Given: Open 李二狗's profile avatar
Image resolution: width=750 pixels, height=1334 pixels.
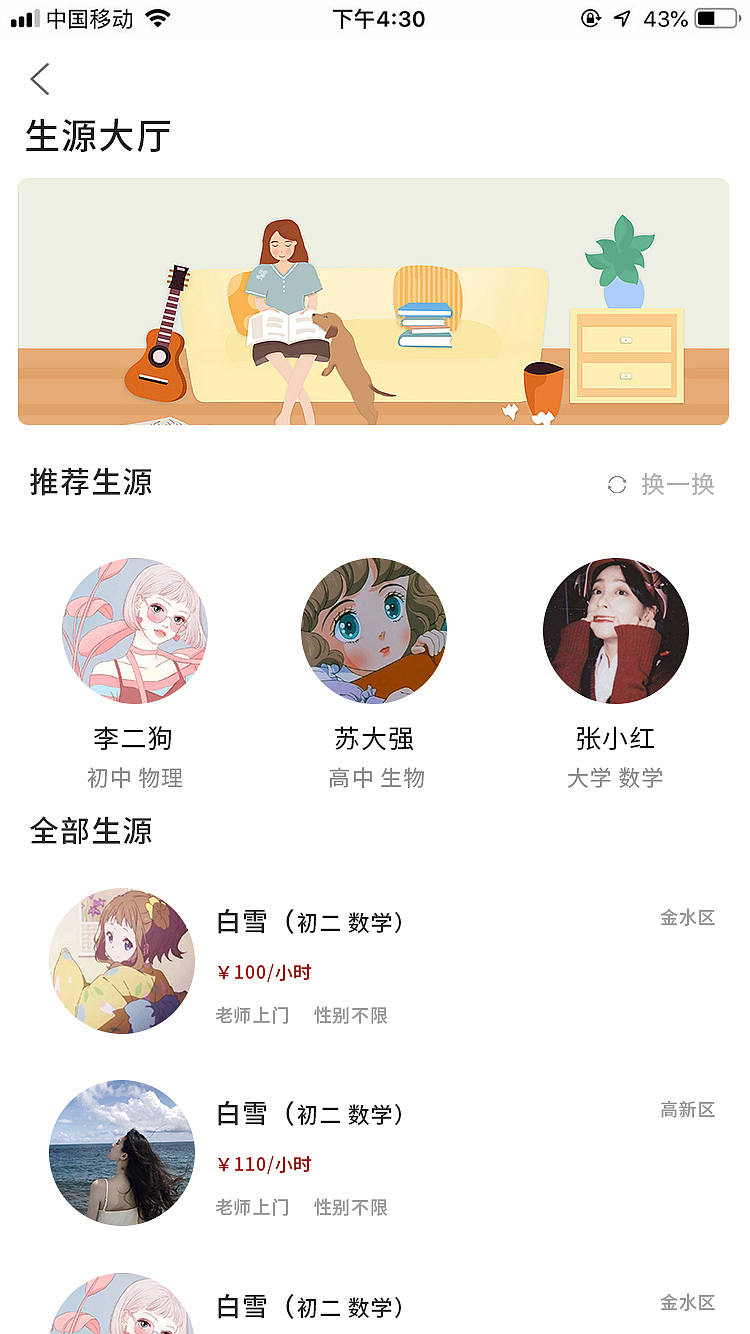Looking at the screenshot, I should [135, 631].
